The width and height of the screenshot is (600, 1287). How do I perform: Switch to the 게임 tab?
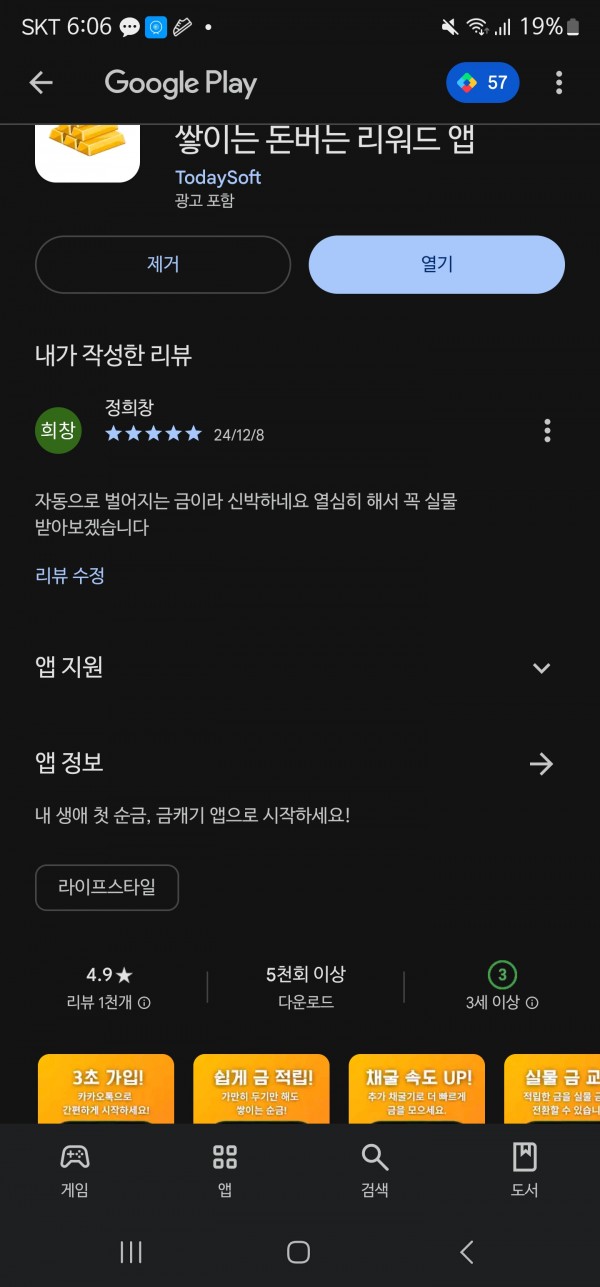pyautogui.click(x=75, y=1171)
